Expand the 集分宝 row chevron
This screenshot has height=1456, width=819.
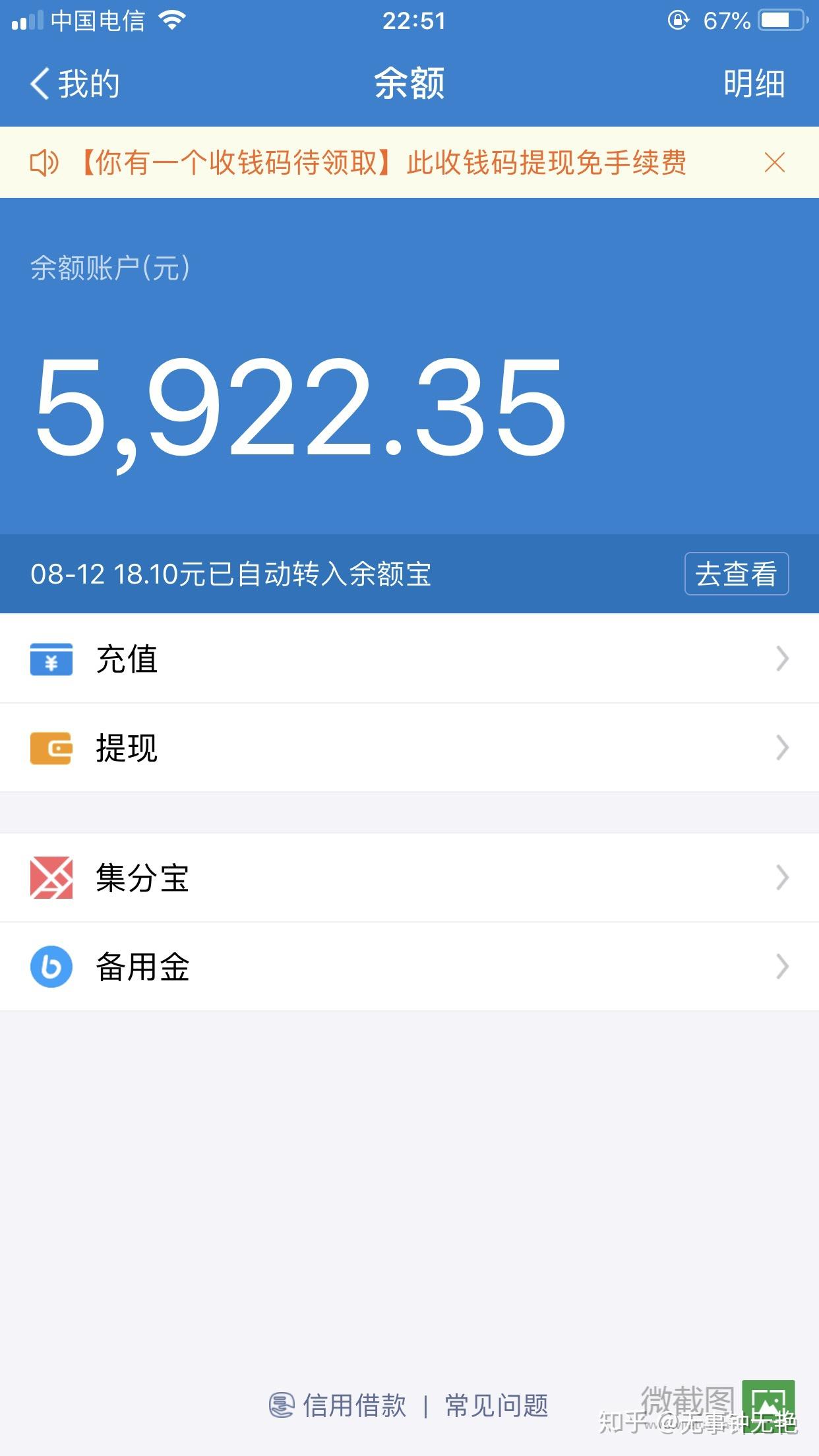(782, 877)
